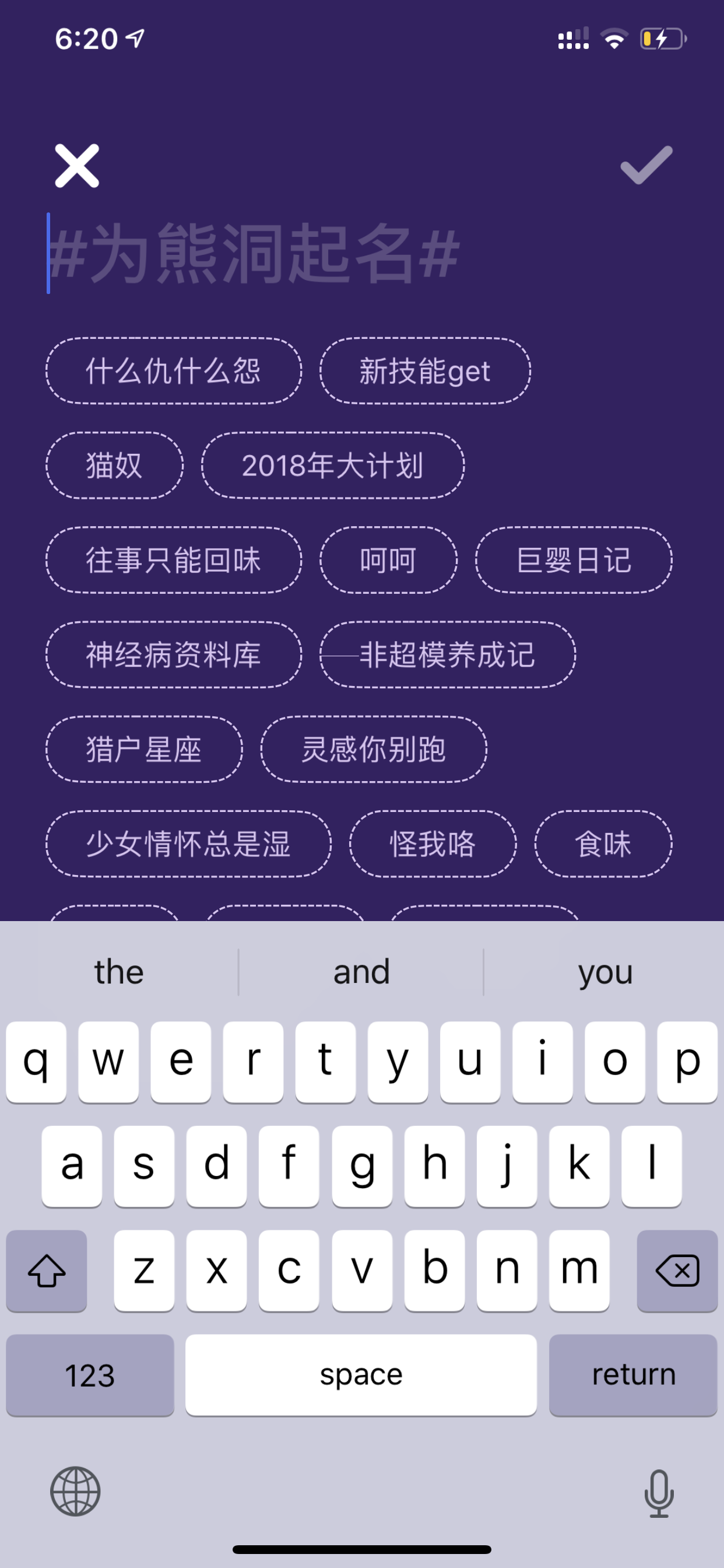Select the 2018年大计划 chip

point(332,466)
